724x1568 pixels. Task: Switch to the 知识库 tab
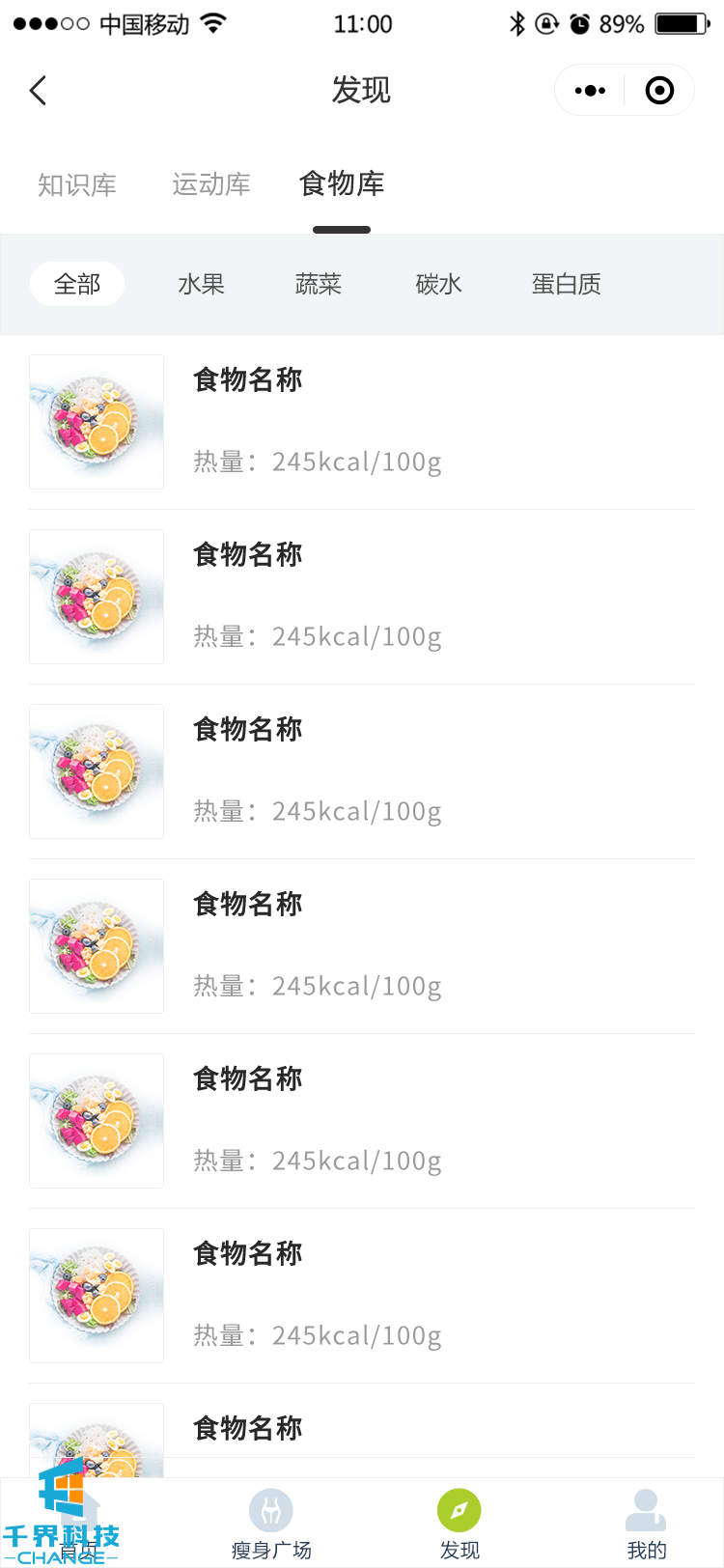click(77, 184)
